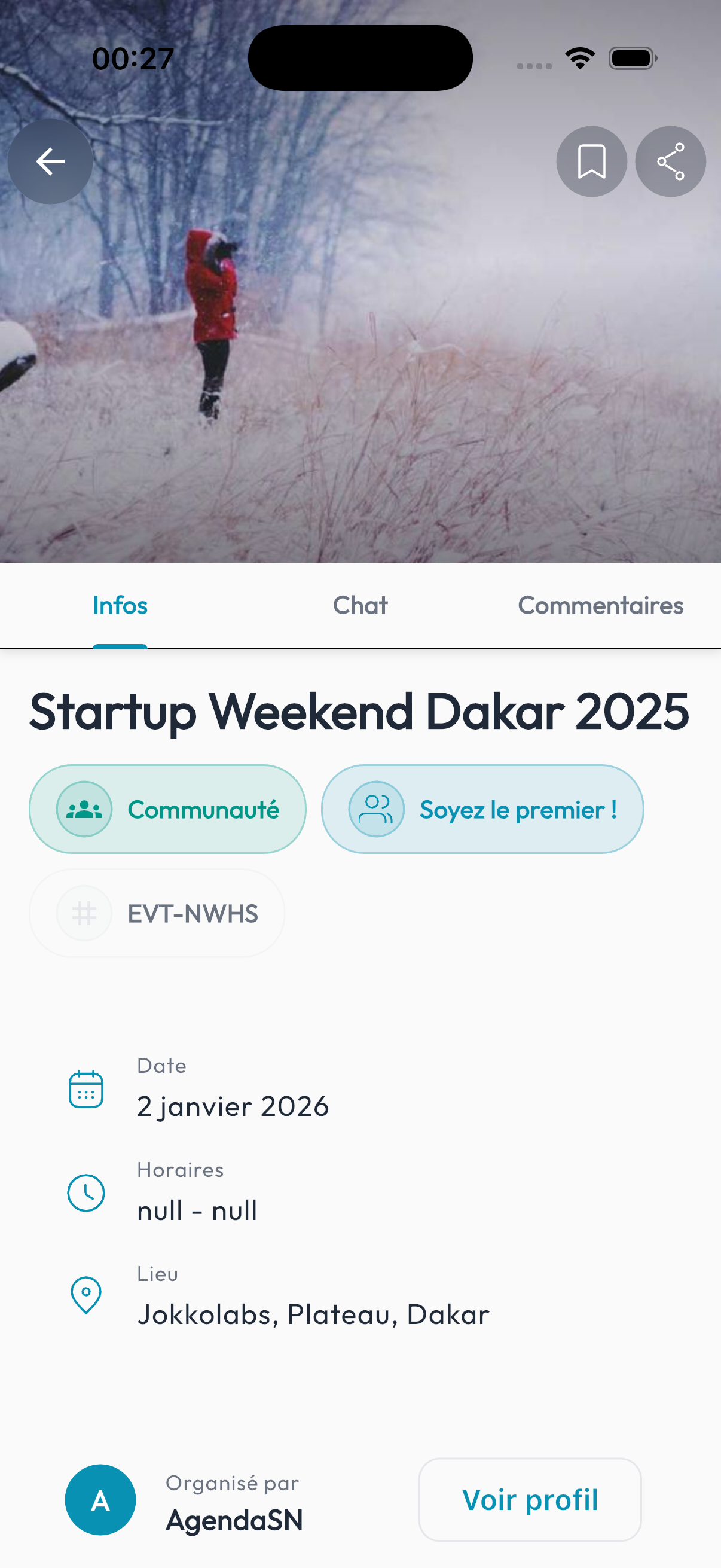Tap the Jokkolabs, Plateau, Dakar location text

(313, 1314)
